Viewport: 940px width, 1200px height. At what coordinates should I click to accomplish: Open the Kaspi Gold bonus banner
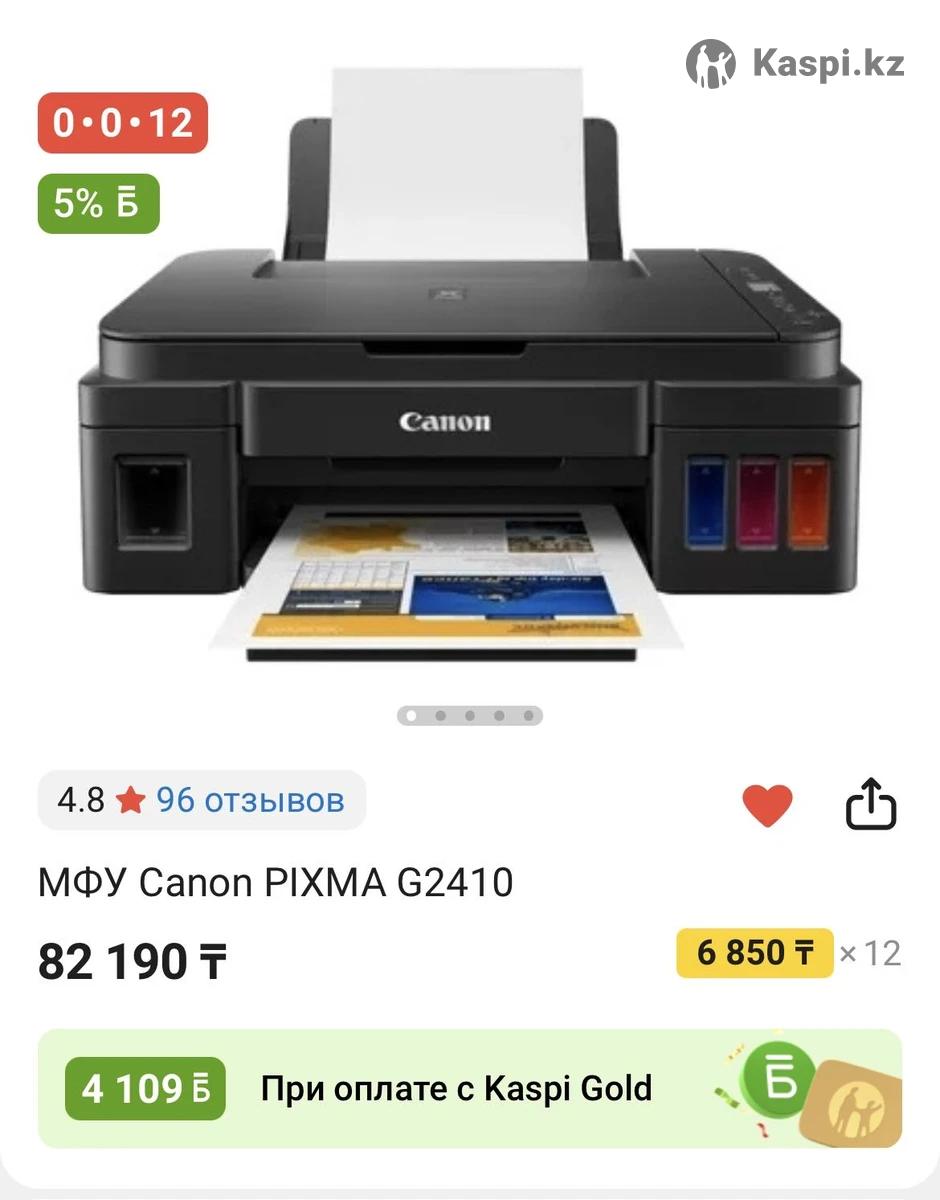click(470, 1088)
